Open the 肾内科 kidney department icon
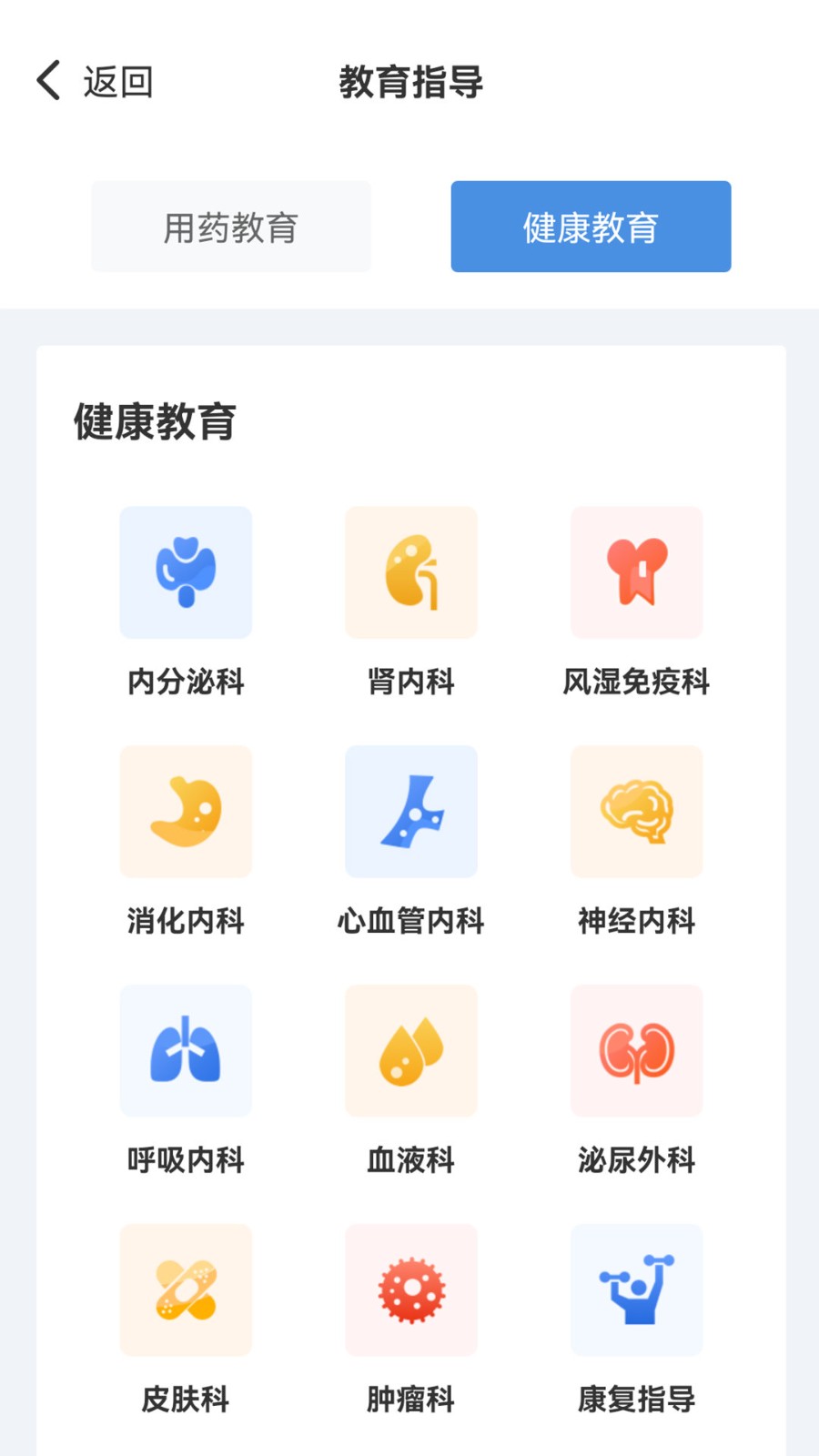819x1456 pixels. tap(410, 572)
